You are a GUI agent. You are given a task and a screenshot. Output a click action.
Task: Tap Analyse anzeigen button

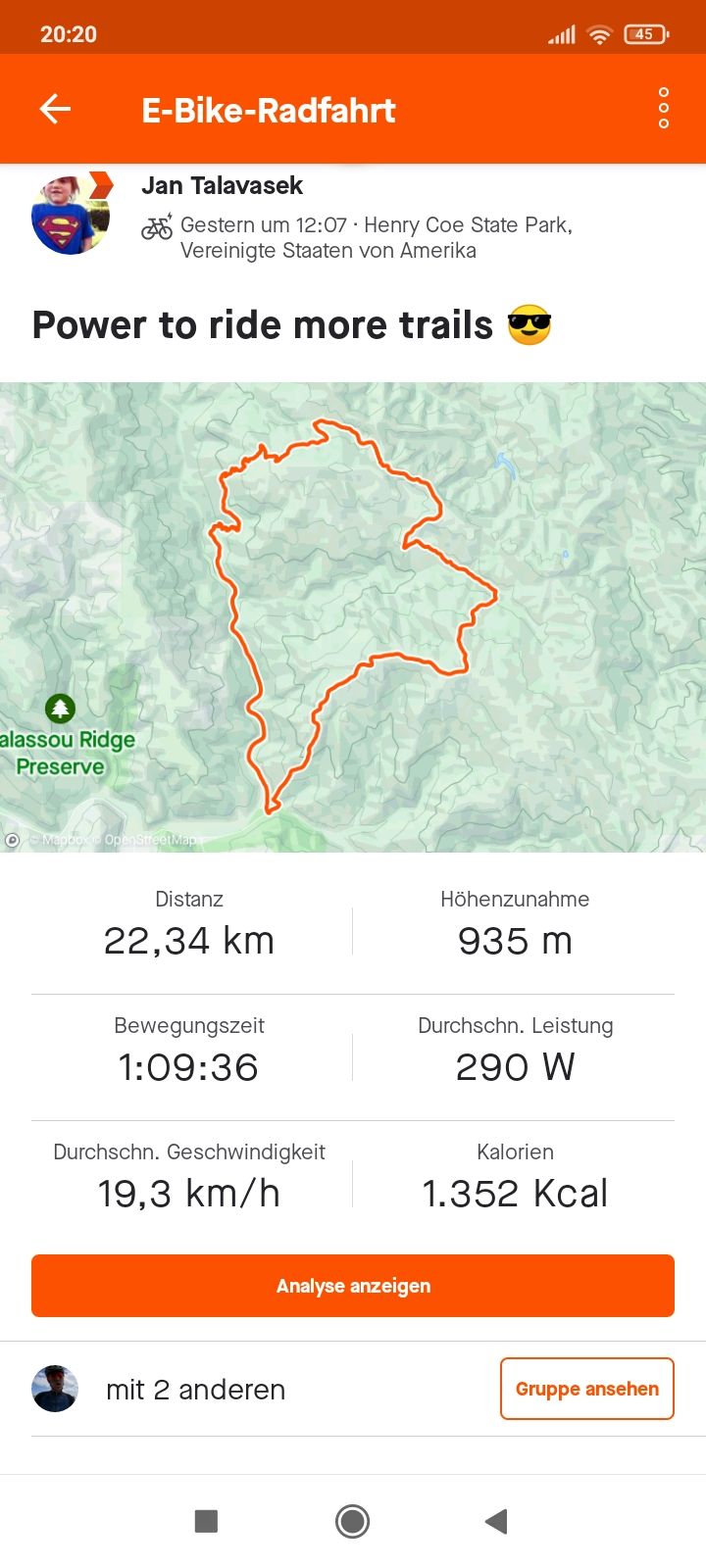pyautogui.click(x=353, y=1286)
